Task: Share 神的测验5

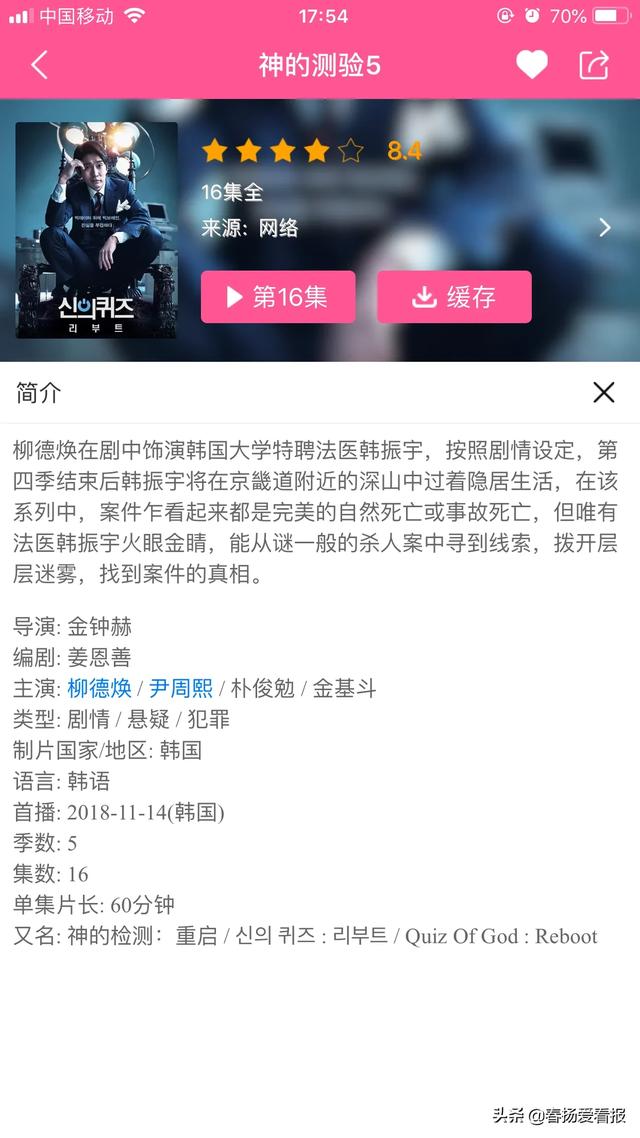Action: pyautogui.click(x=594, y=66)
